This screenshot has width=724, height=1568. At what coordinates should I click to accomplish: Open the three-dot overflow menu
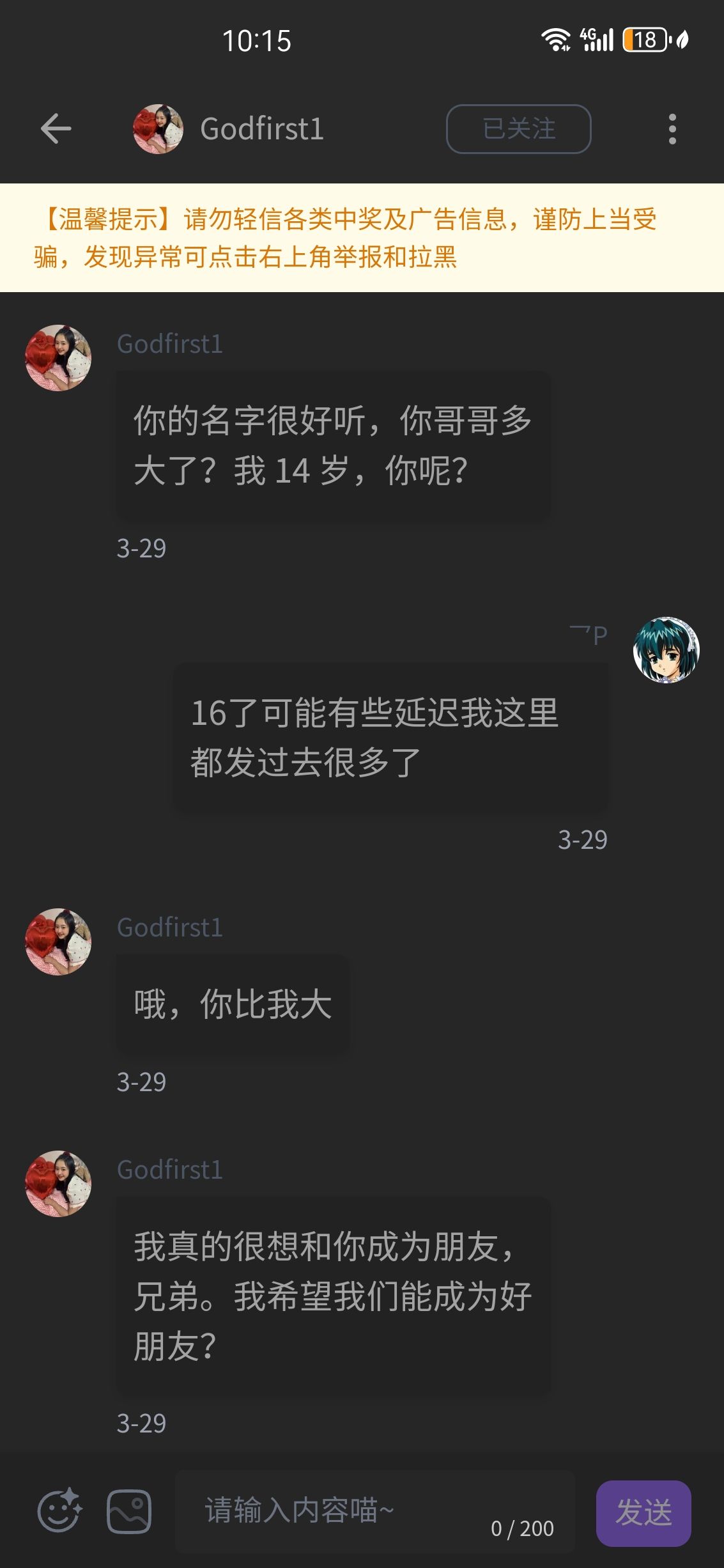pyautogui.click(x=672, y=129)
